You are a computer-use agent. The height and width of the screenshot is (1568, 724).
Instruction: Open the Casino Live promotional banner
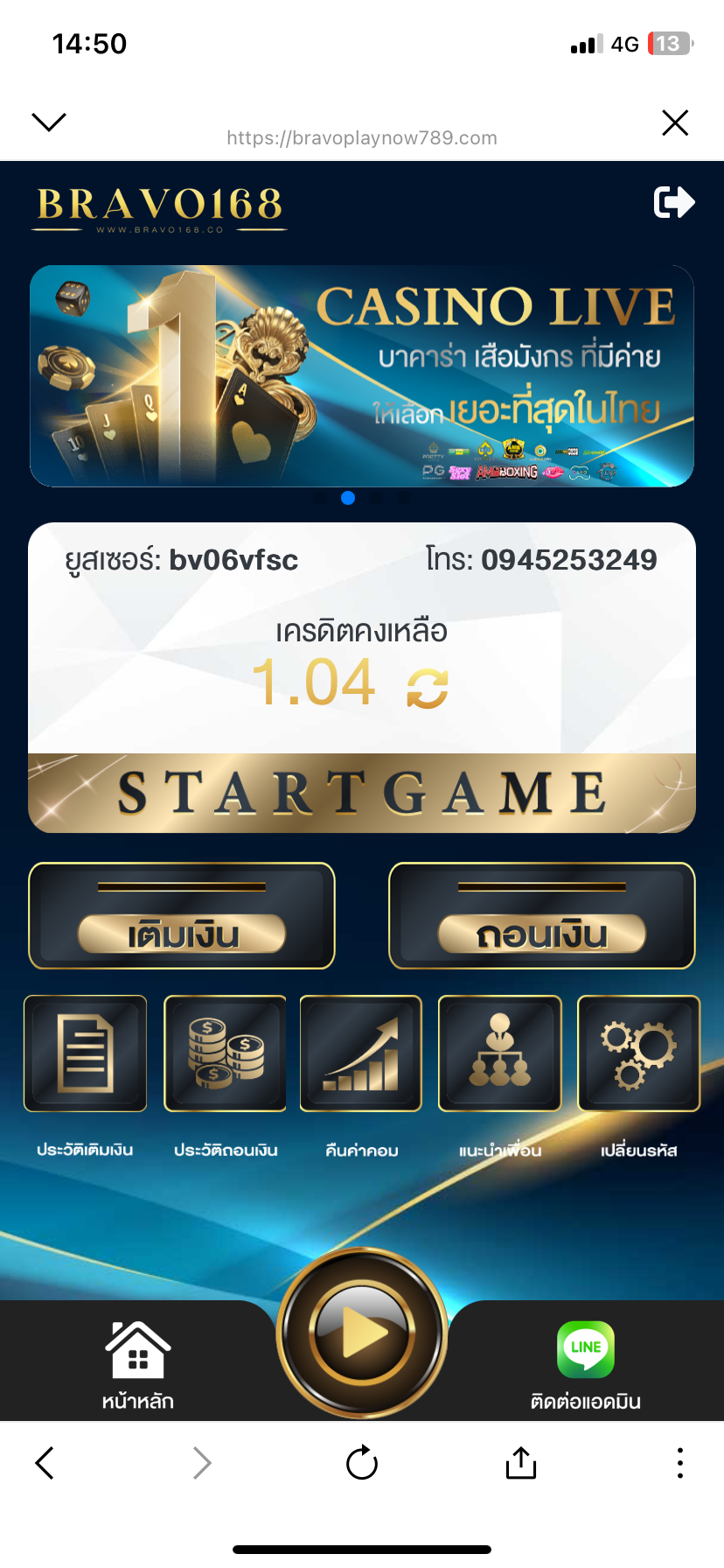coord(362,376)
